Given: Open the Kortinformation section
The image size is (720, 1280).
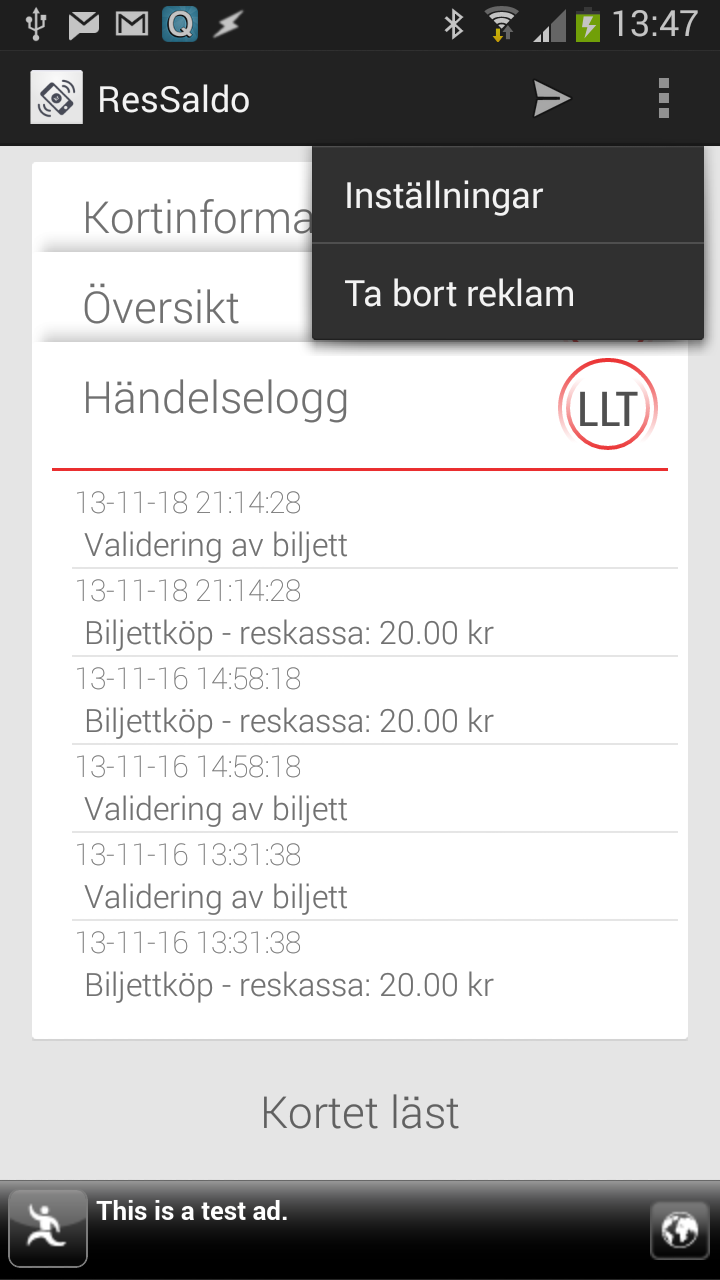Looking at the screenshot, I should click(198, 217).
